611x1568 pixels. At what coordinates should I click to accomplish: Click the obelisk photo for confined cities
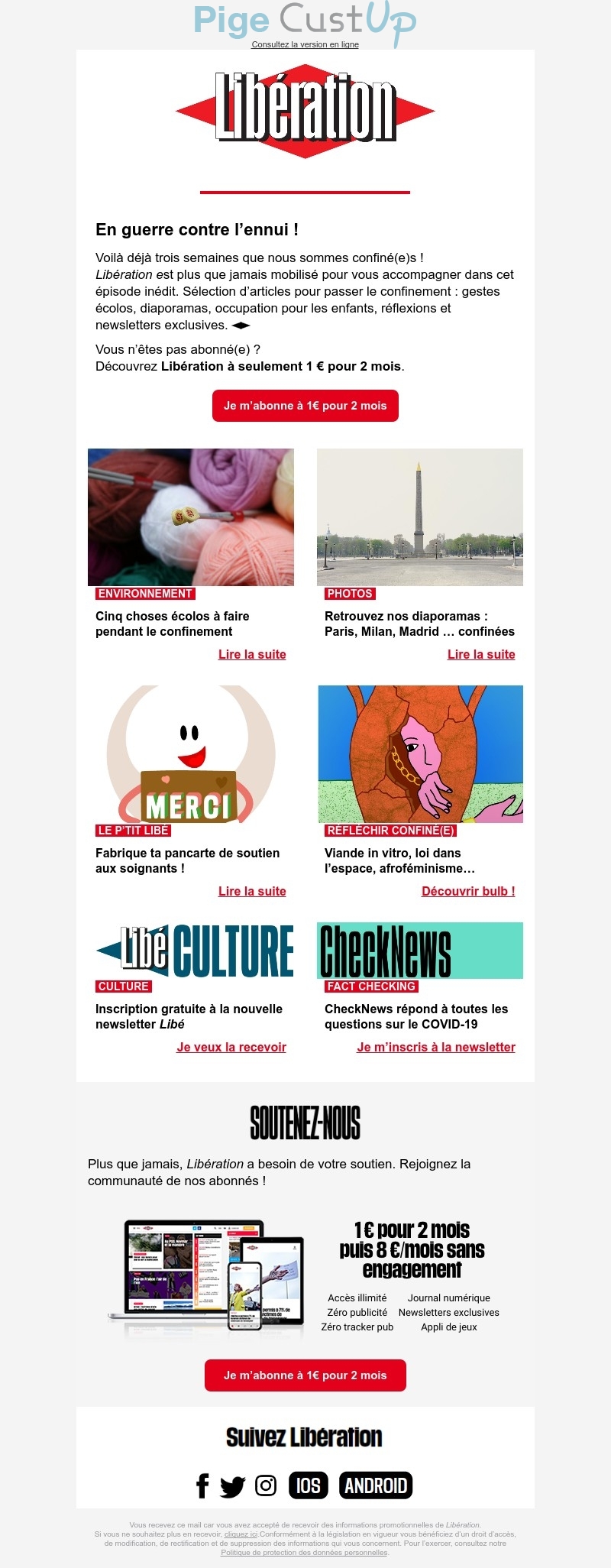pyautogui.click(x=421, y=517)
